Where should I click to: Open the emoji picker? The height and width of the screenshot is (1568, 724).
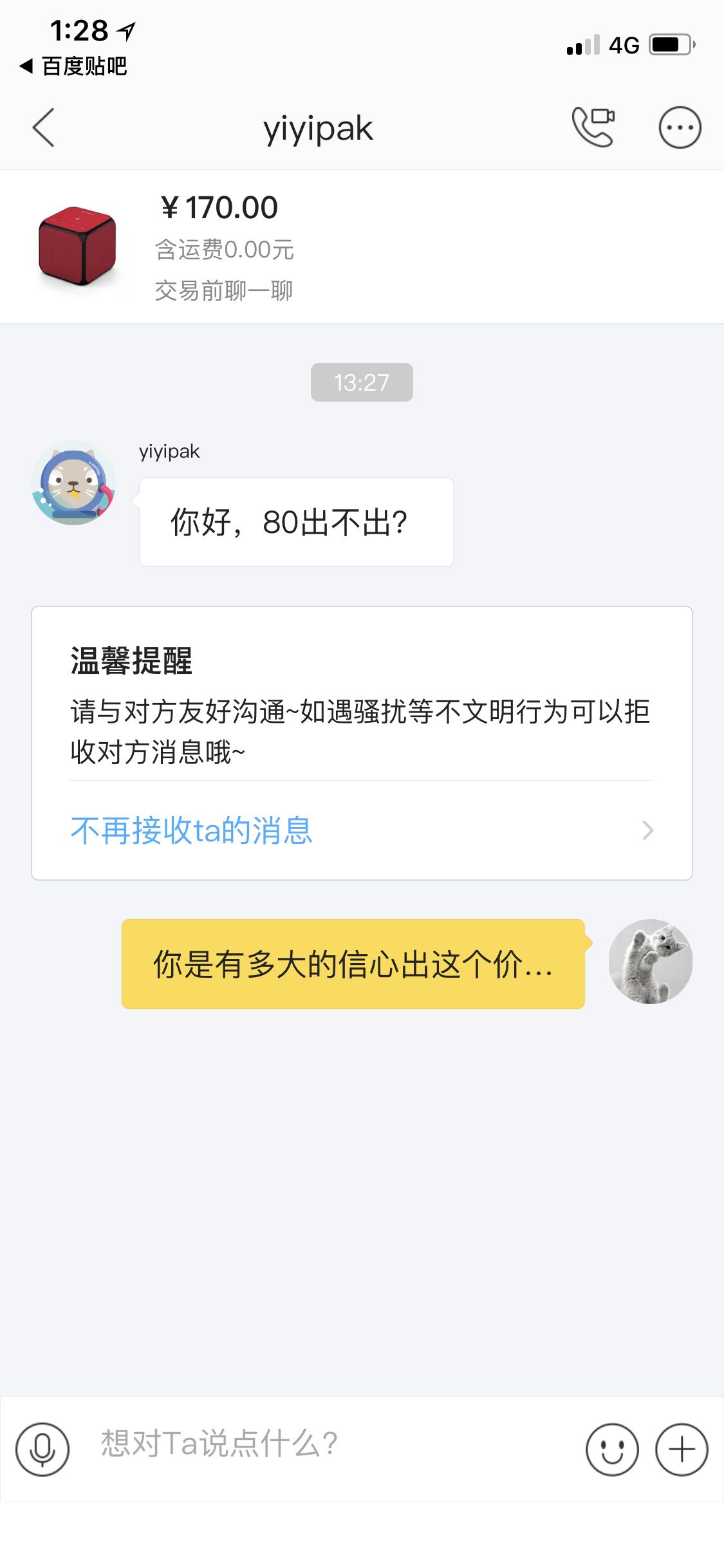click(x=611, y=1449)
